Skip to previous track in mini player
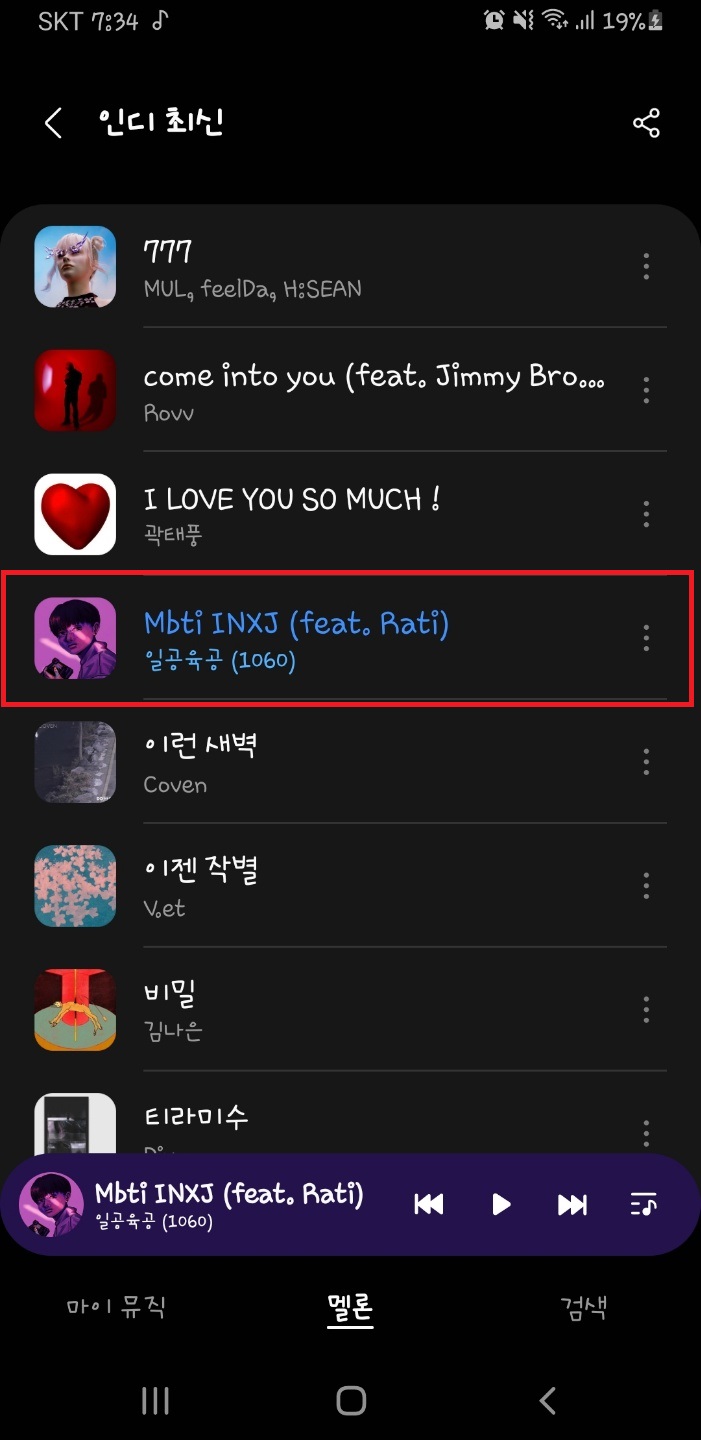Viewport: 701px width, 1440px height. pos(429,1205)
